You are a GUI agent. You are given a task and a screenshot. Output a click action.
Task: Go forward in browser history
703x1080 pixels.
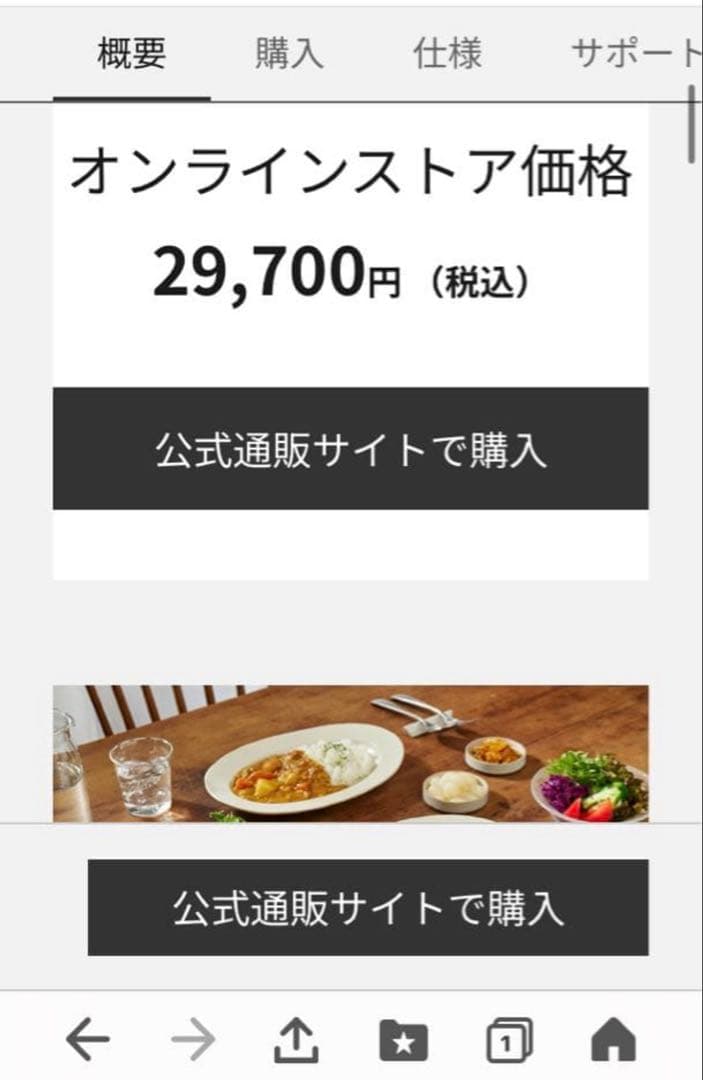[x=193, y=1042]
